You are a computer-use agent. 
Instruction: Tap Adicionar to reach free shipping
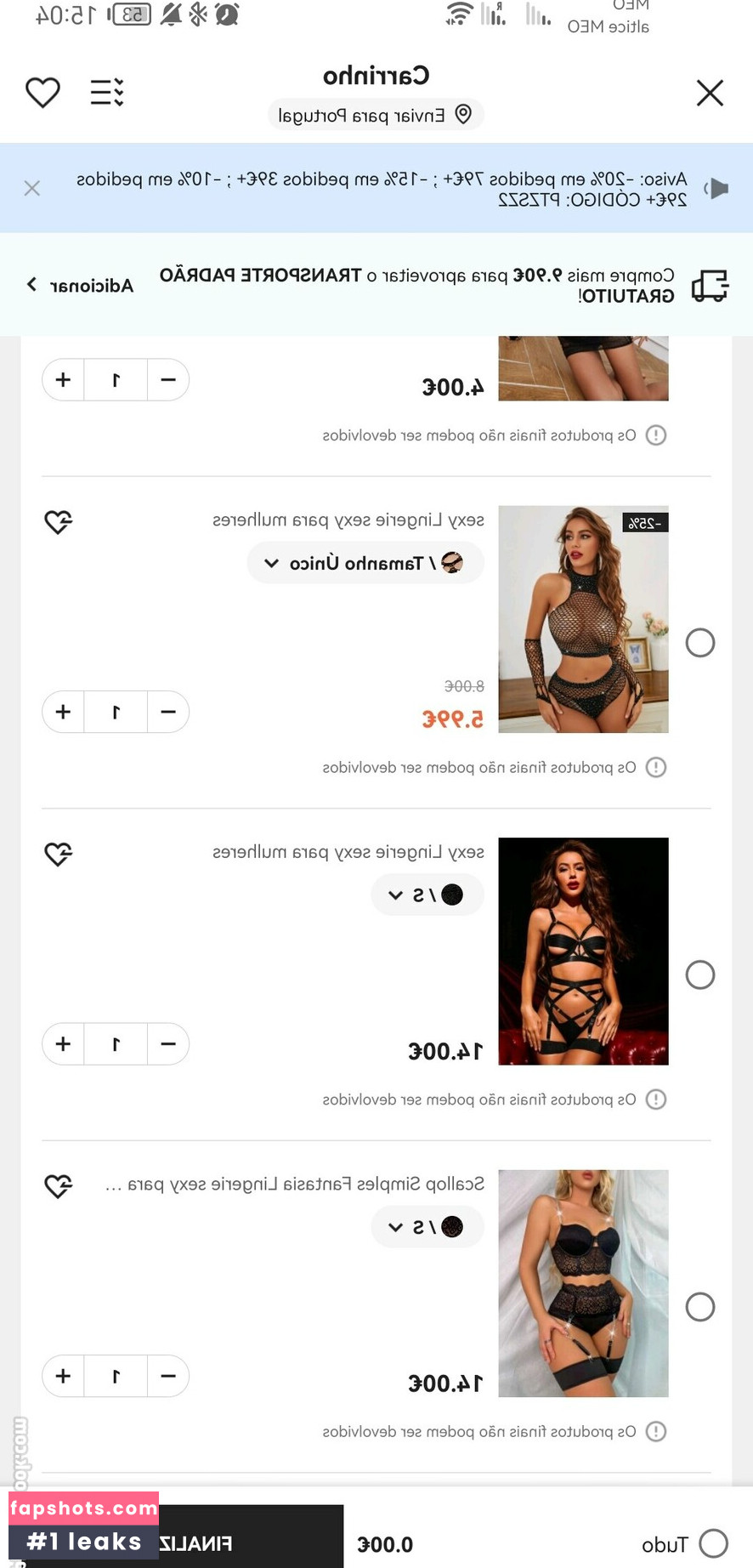80,285
